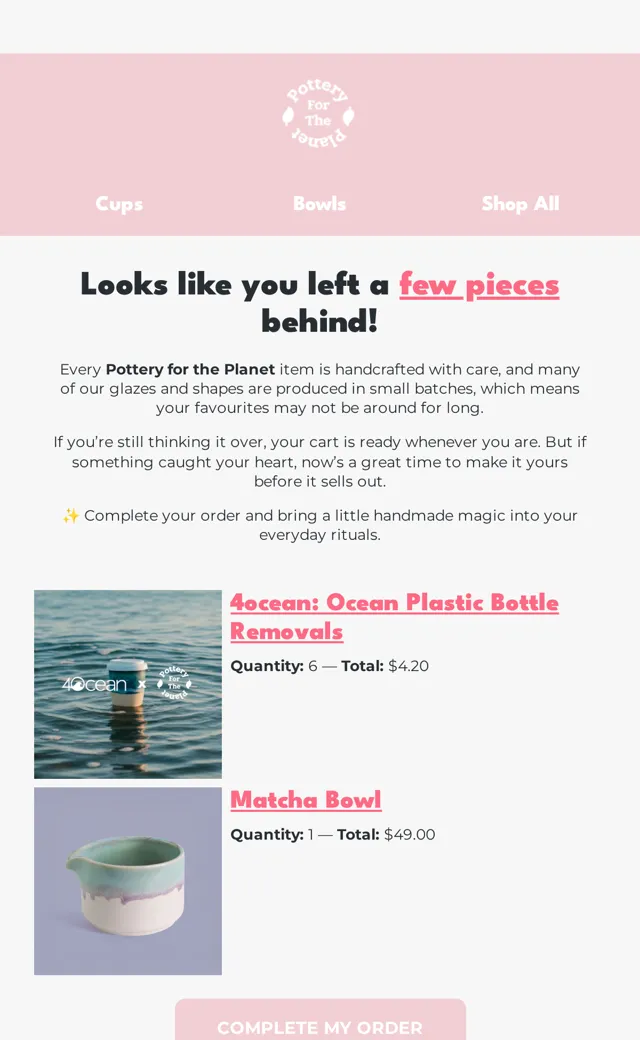Hit the Complete My Order button
The image size is (640, 1040).
pos(320,1021)
